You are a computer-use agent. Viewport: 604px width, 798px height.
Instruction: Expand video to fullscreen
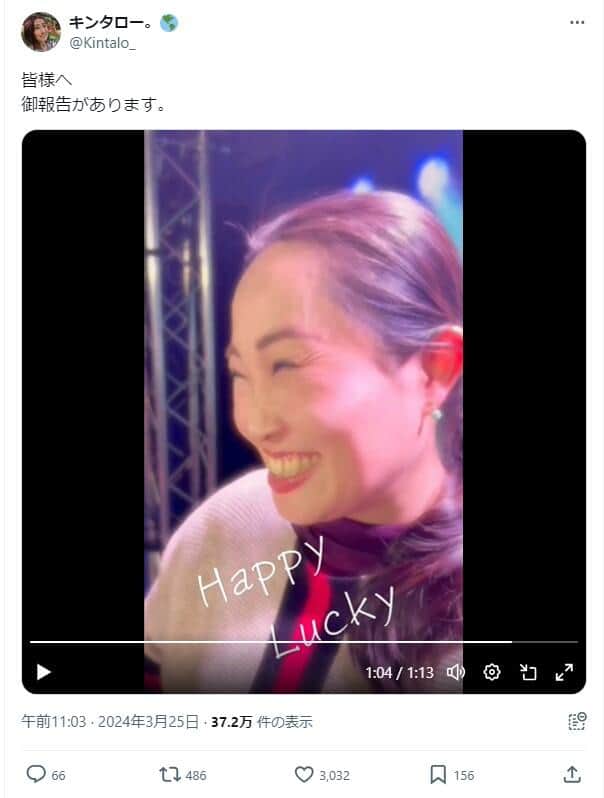click(564, 672)
